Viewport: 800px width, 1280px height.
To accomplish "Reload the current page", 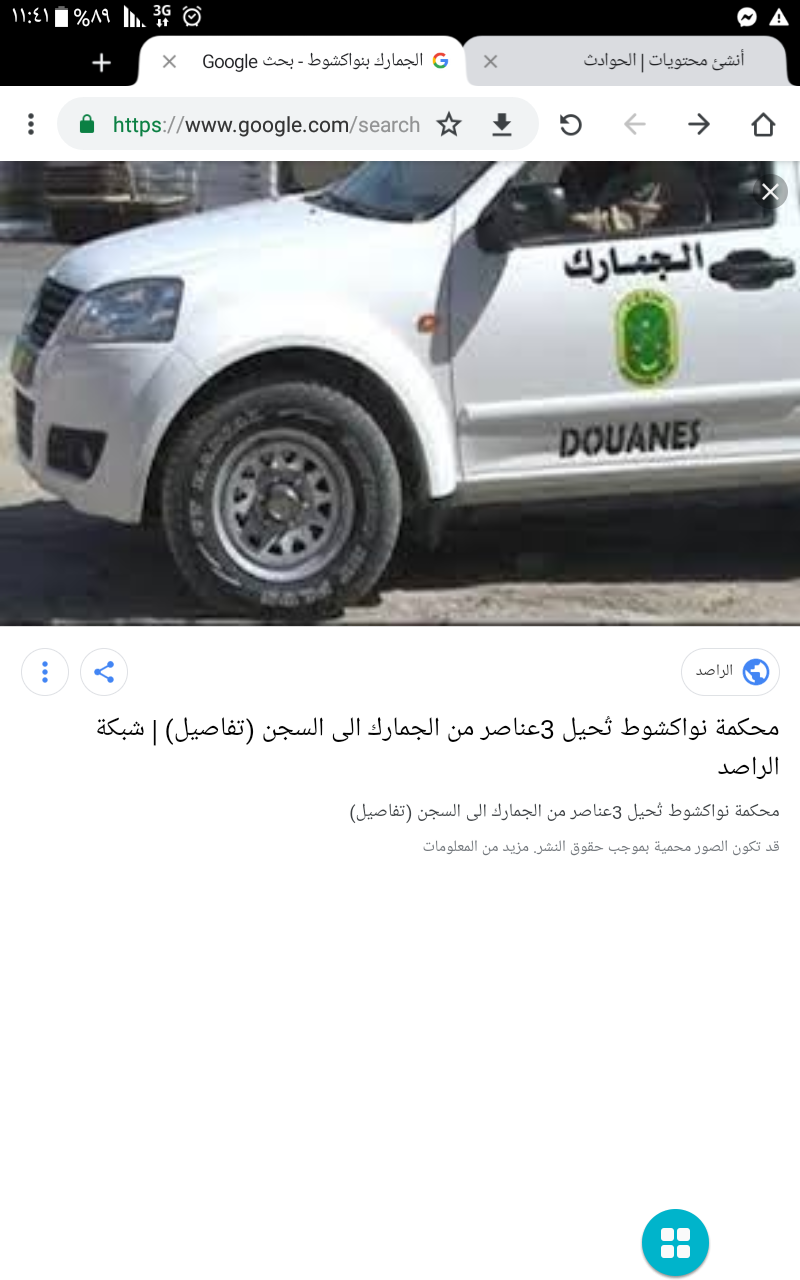I will pyautogui.click(x=570, y=125).
